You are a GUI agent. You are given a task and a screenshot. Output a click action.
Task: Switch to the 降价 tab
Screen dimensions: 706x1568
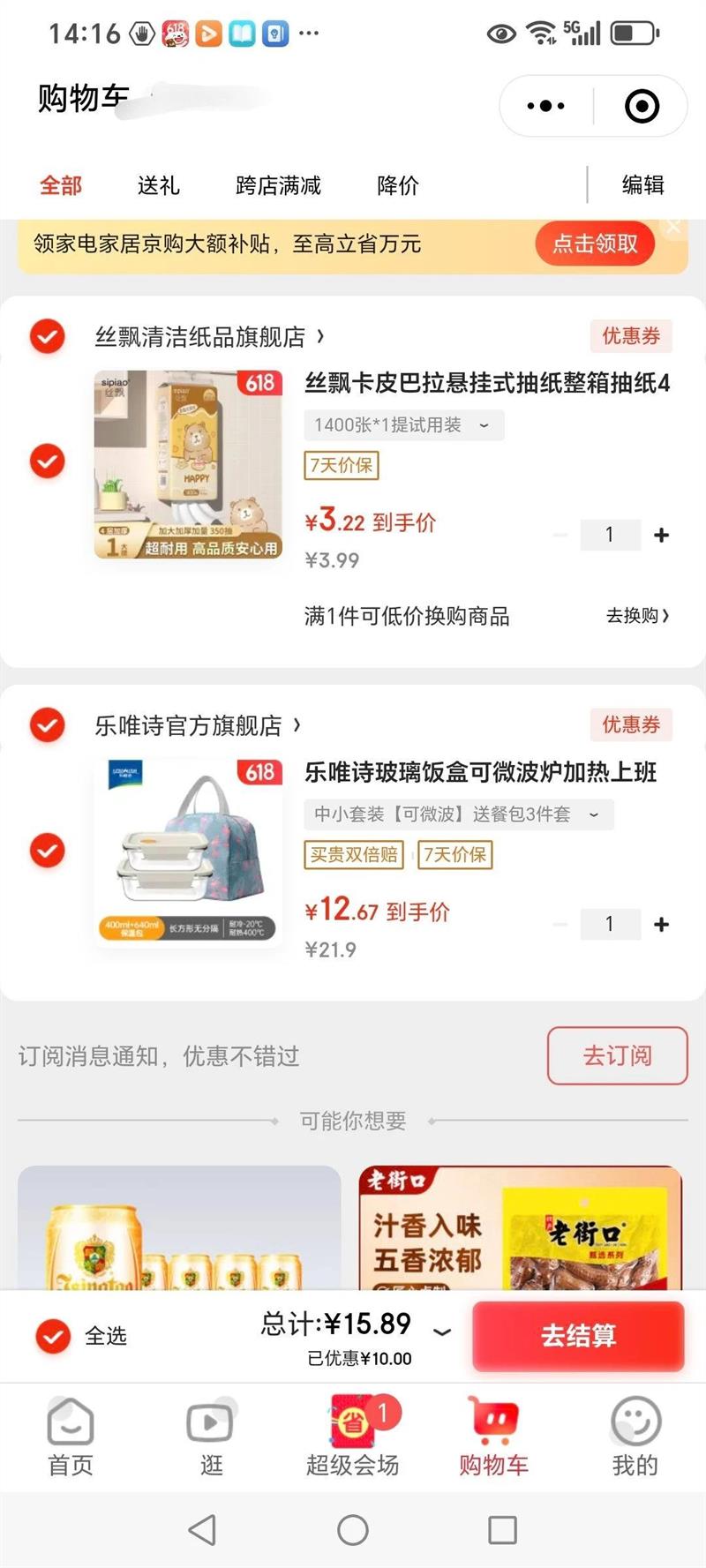(x=397, y=185)
